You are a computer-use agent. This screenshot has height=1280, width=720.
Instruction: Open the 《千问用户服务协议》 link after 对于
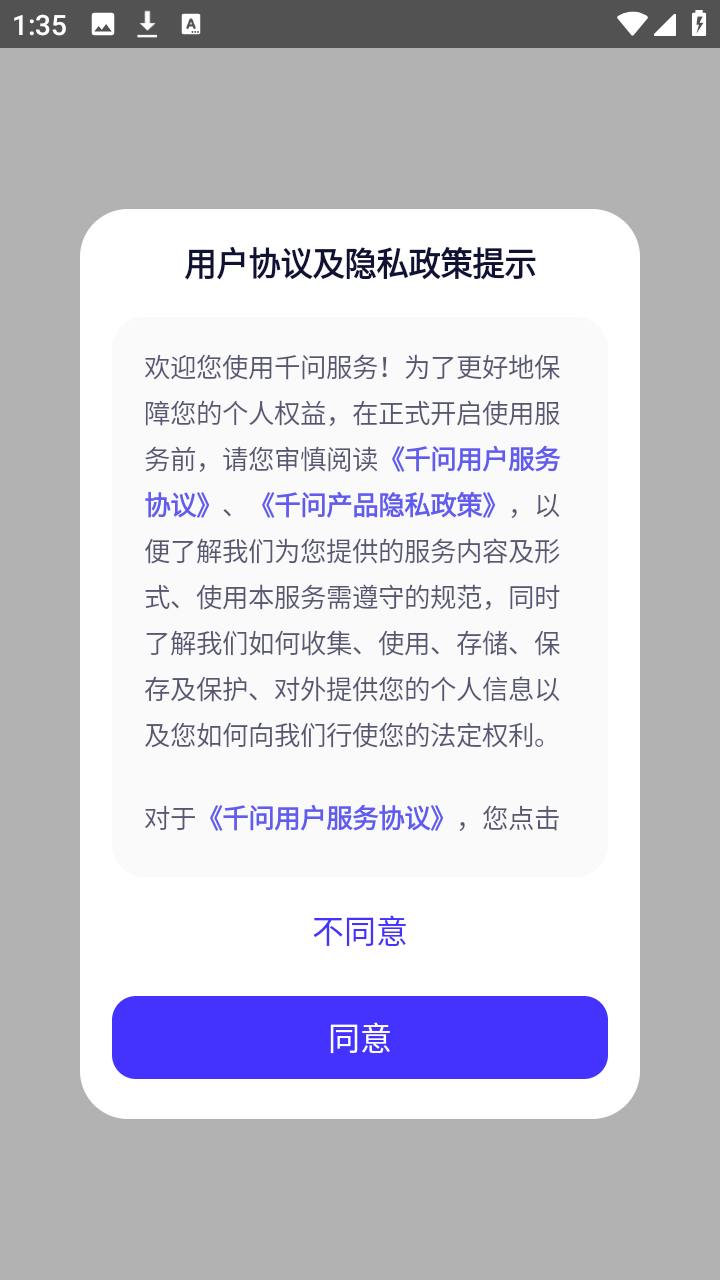[326, 818]
